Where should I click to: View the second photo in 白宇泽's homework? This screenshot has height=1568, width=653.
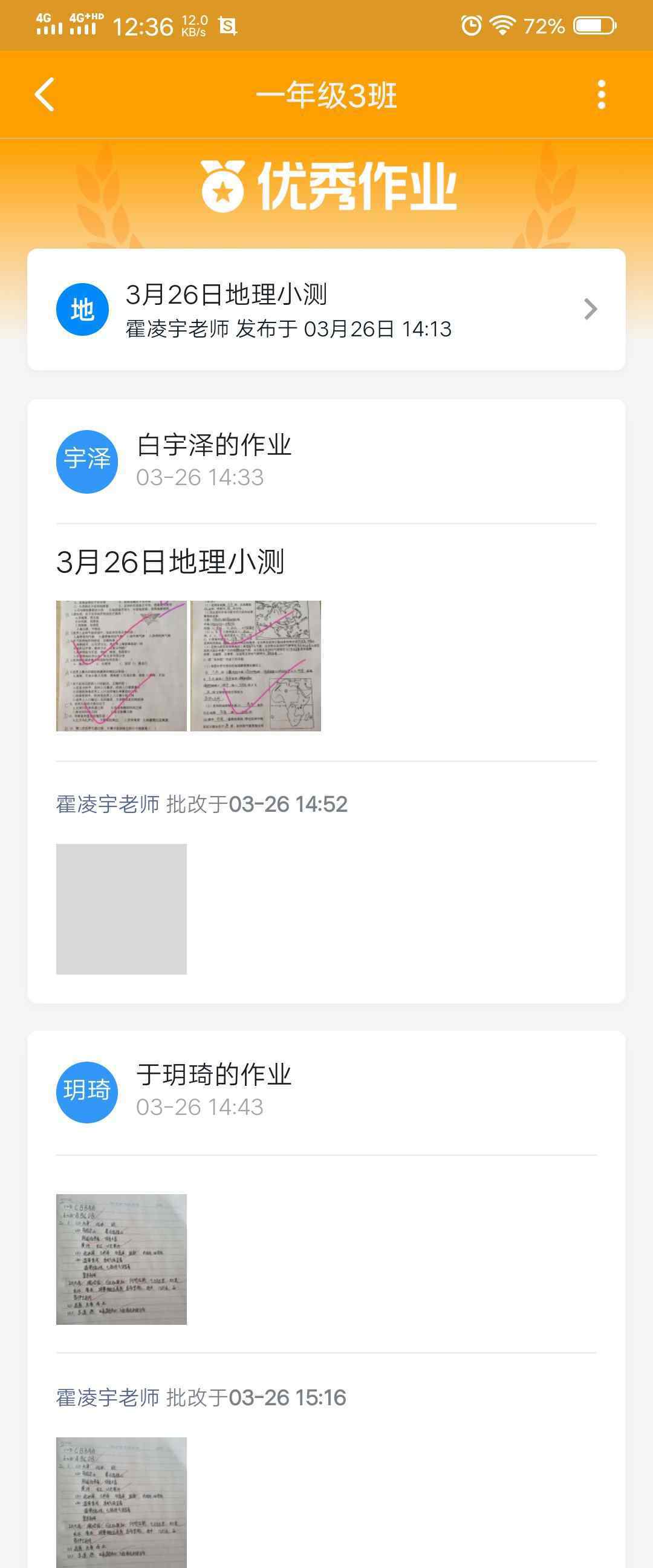tap(256, 665)
